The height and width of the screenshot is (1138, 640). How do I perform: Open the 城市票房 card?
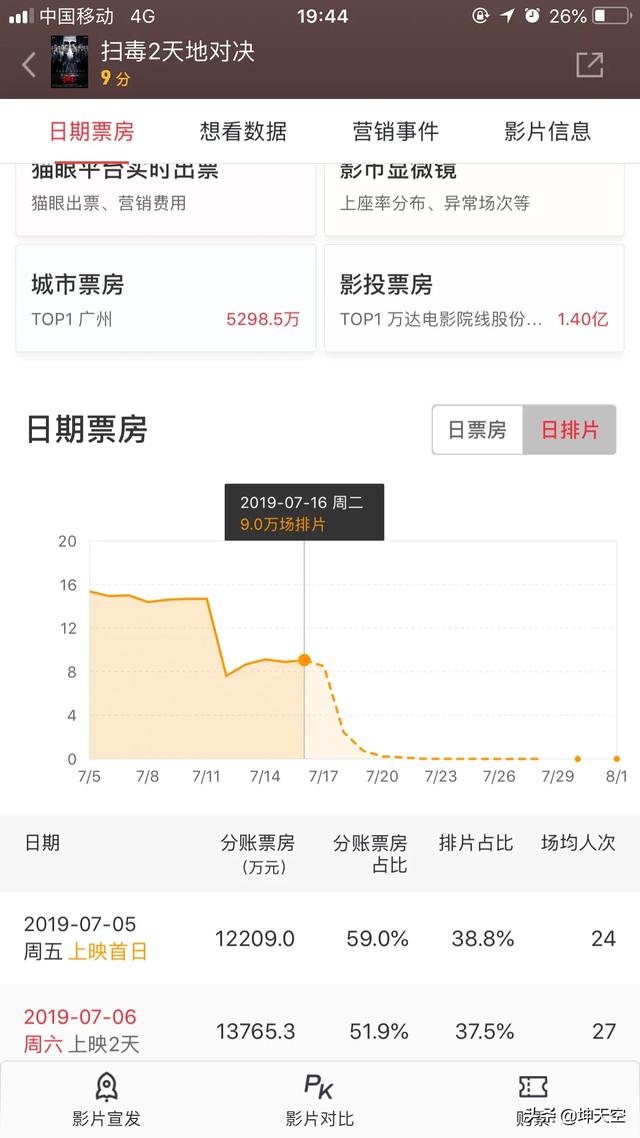(x=165, y=298)
